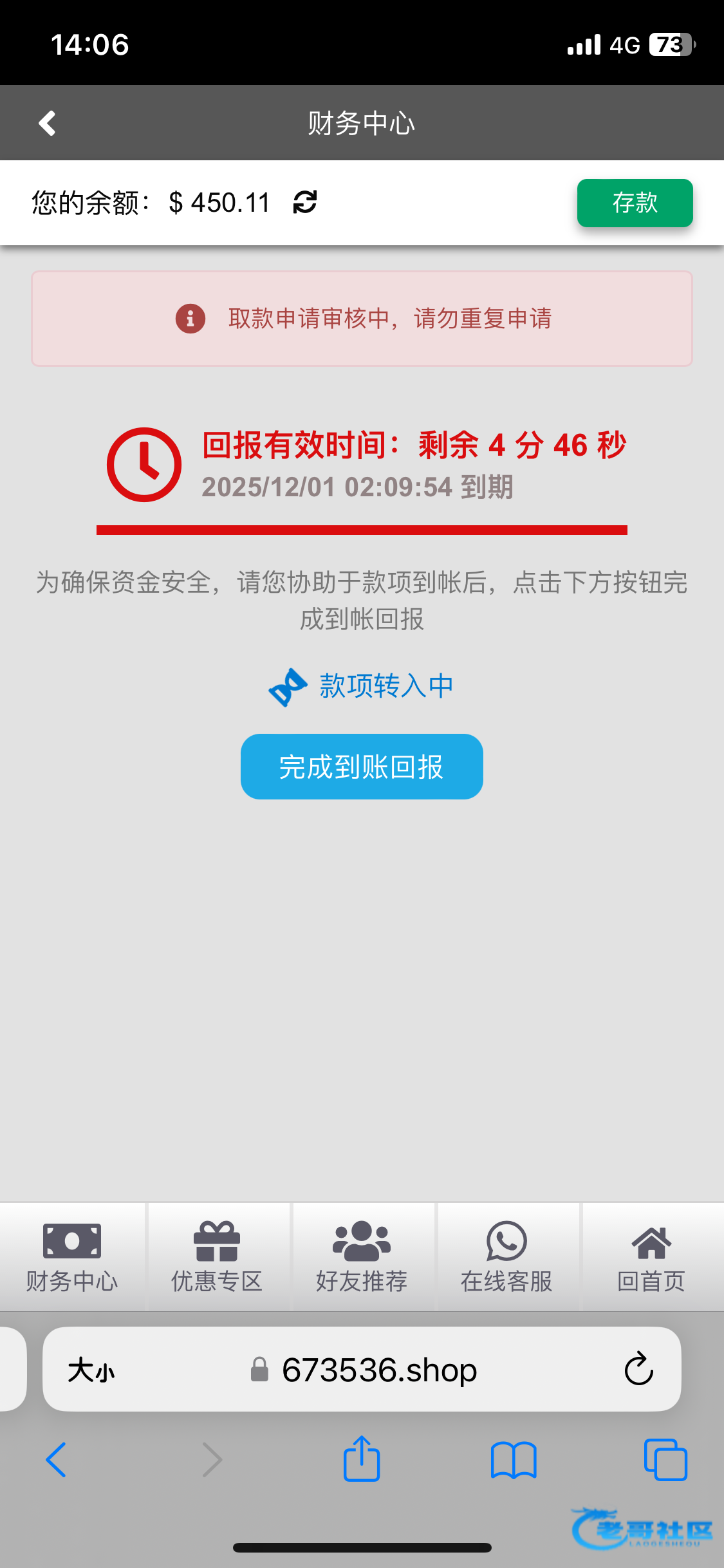Show all open Safari tabs
The image size is (724, 1568).
point(665,1459)
